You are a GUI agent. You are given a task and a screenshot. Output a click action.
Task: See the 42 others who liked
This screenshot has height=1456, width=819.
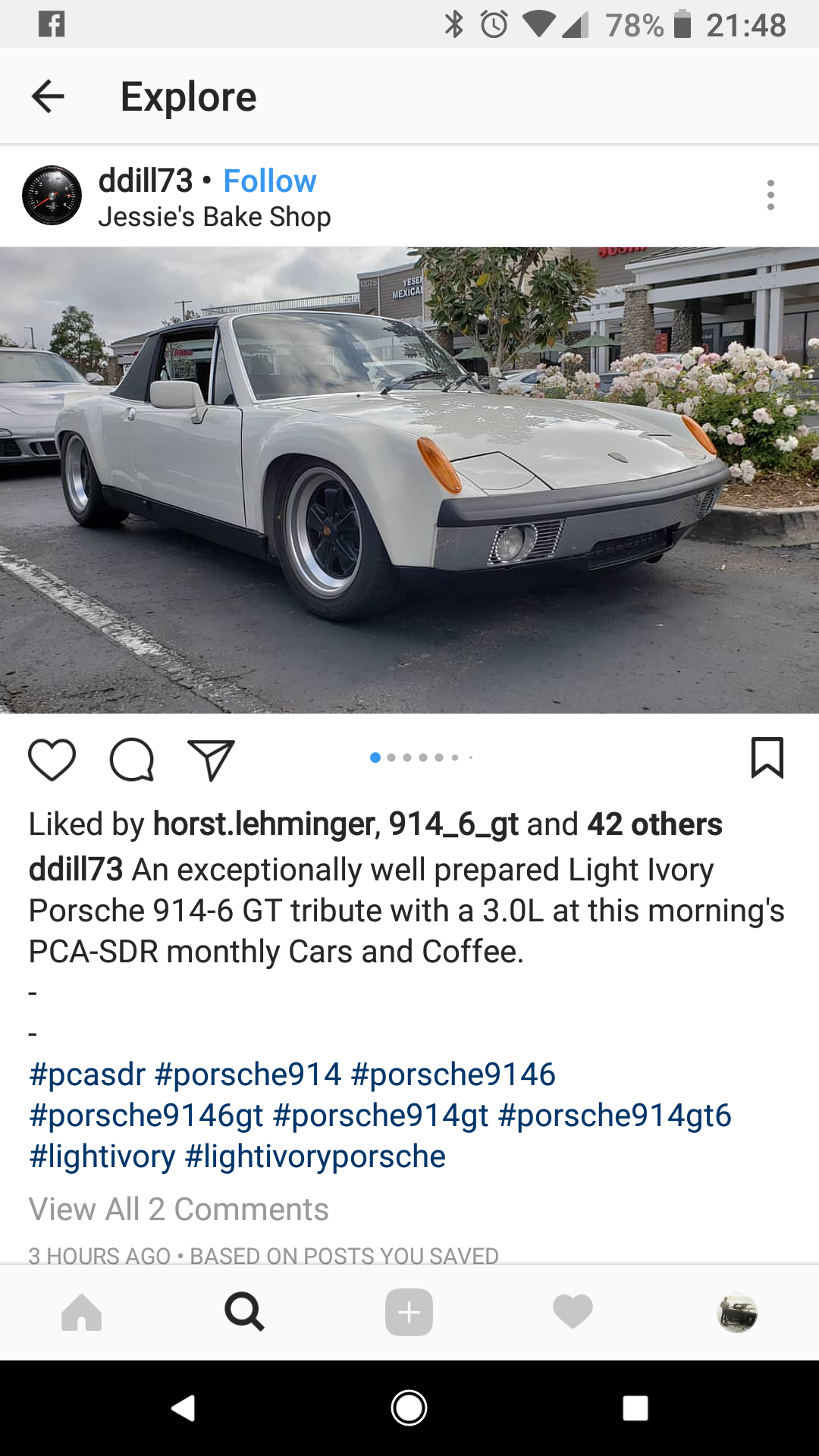[x=654, y=824]
